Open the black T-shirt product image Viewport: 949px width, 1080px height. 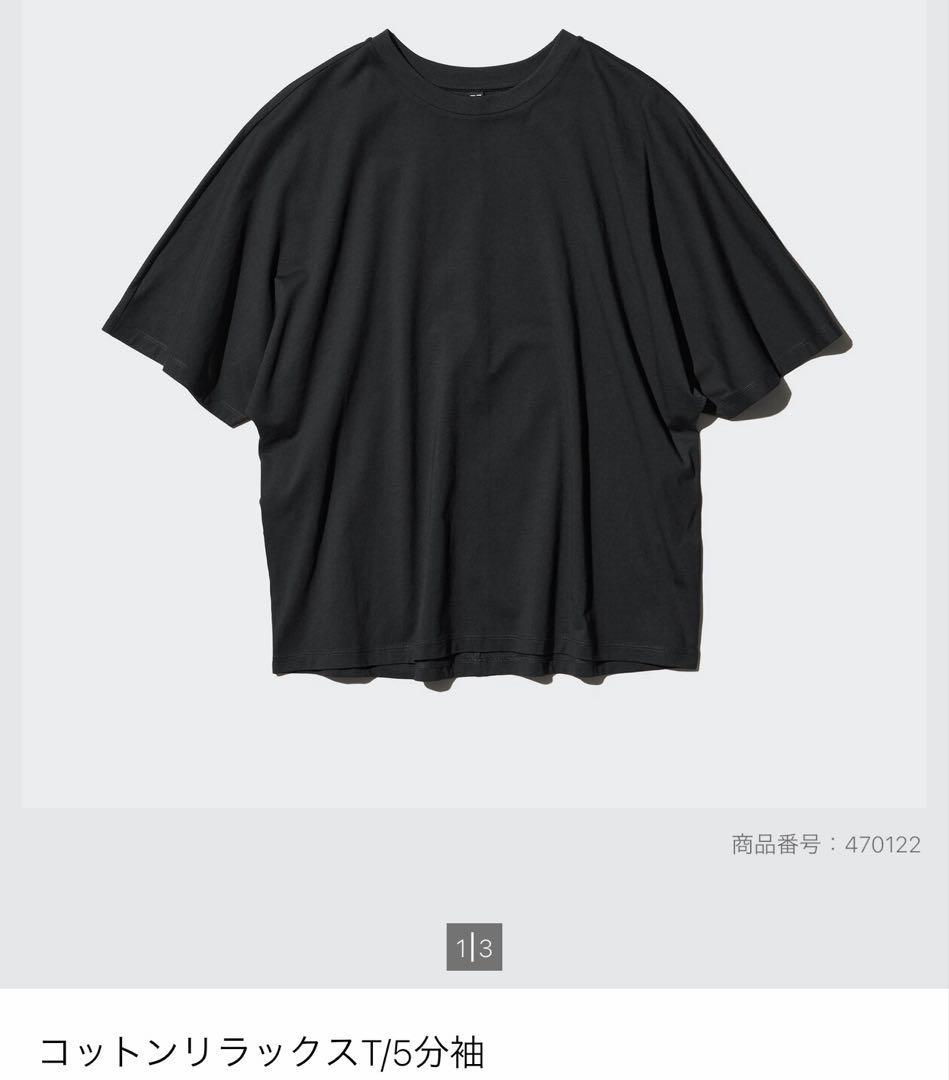474,404
